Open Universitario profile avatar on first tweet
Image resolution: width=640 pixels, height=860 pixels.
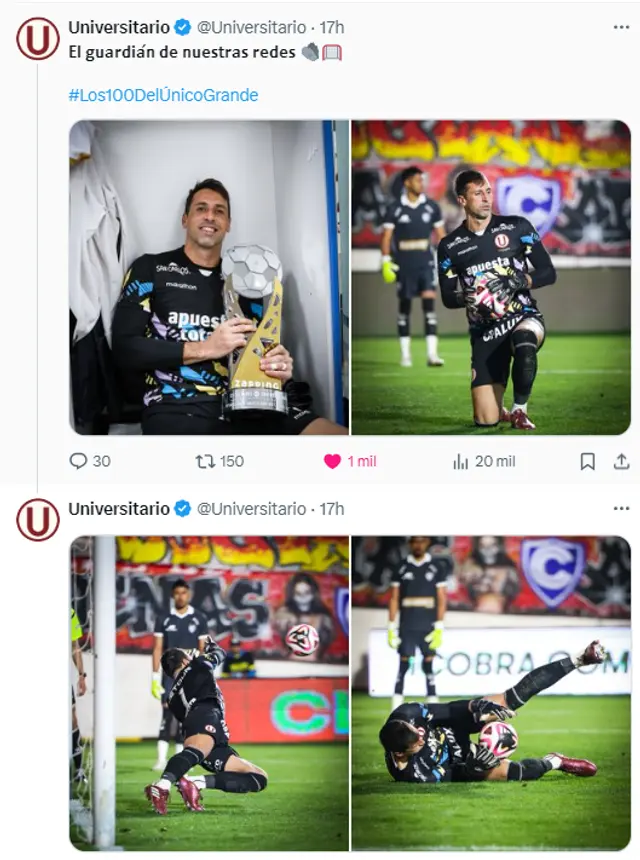pyautogui.click(x=38, y=39)
